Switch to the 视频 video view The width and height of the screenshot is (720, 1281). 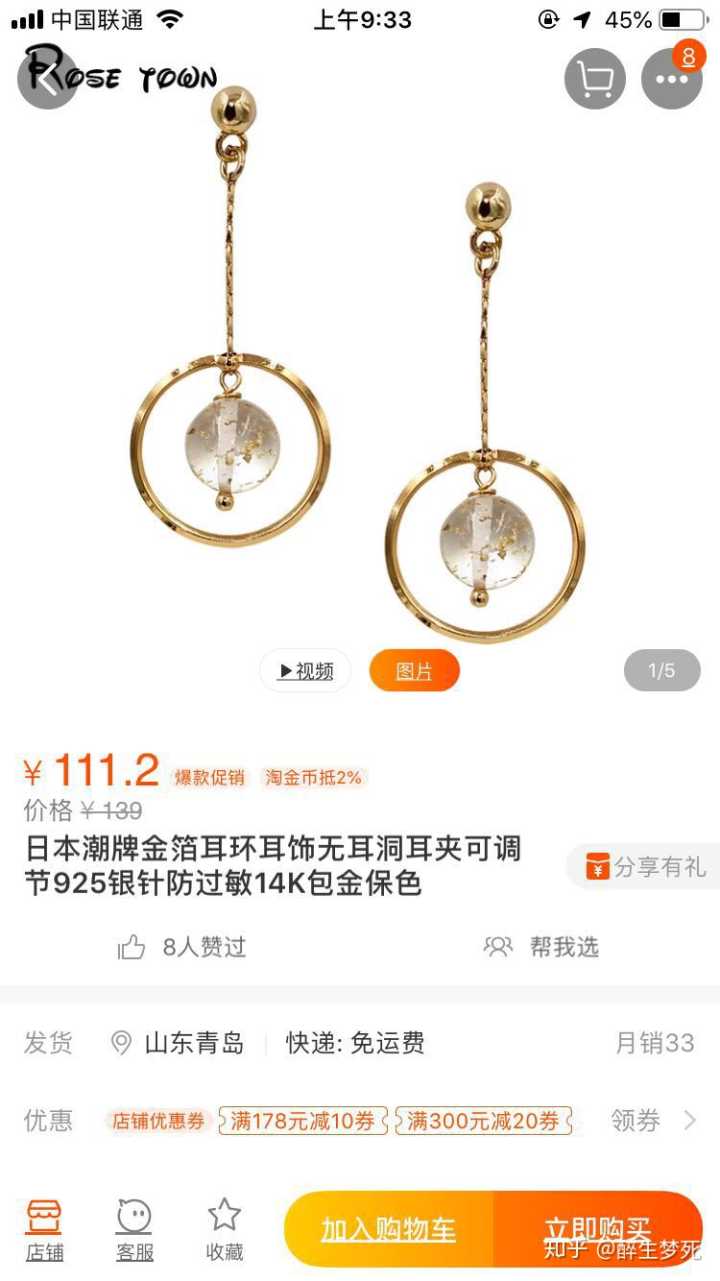(305, 671)
